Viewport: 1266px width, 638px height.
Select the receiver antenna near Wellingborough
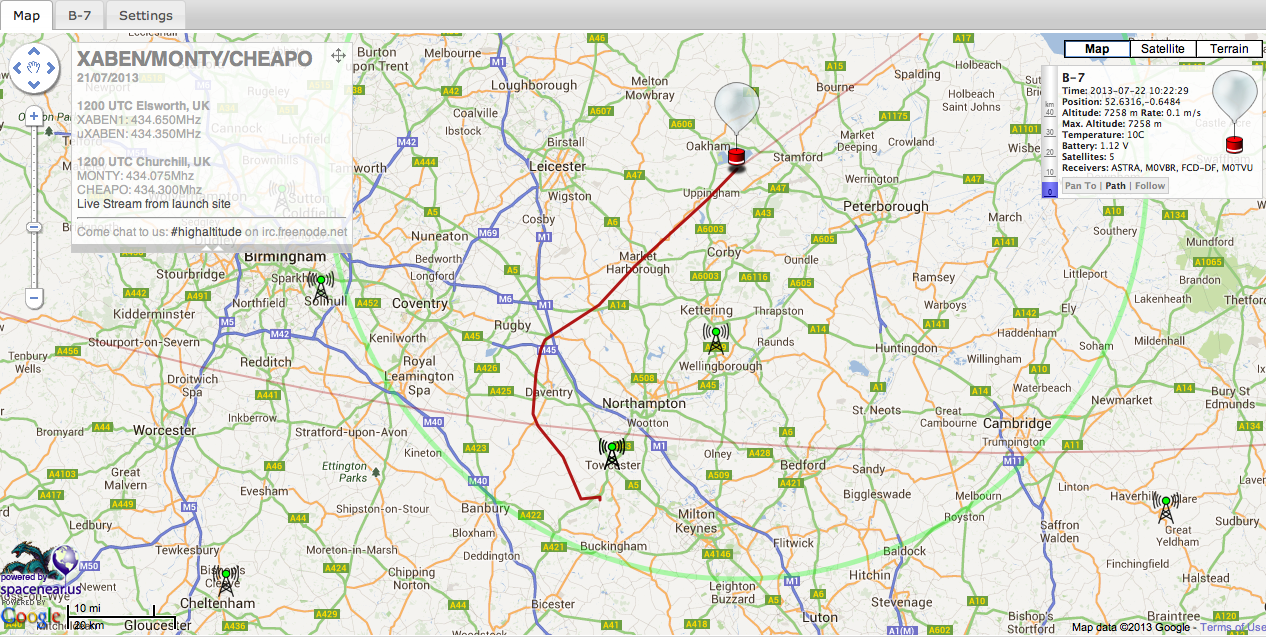tap(714, 339)
